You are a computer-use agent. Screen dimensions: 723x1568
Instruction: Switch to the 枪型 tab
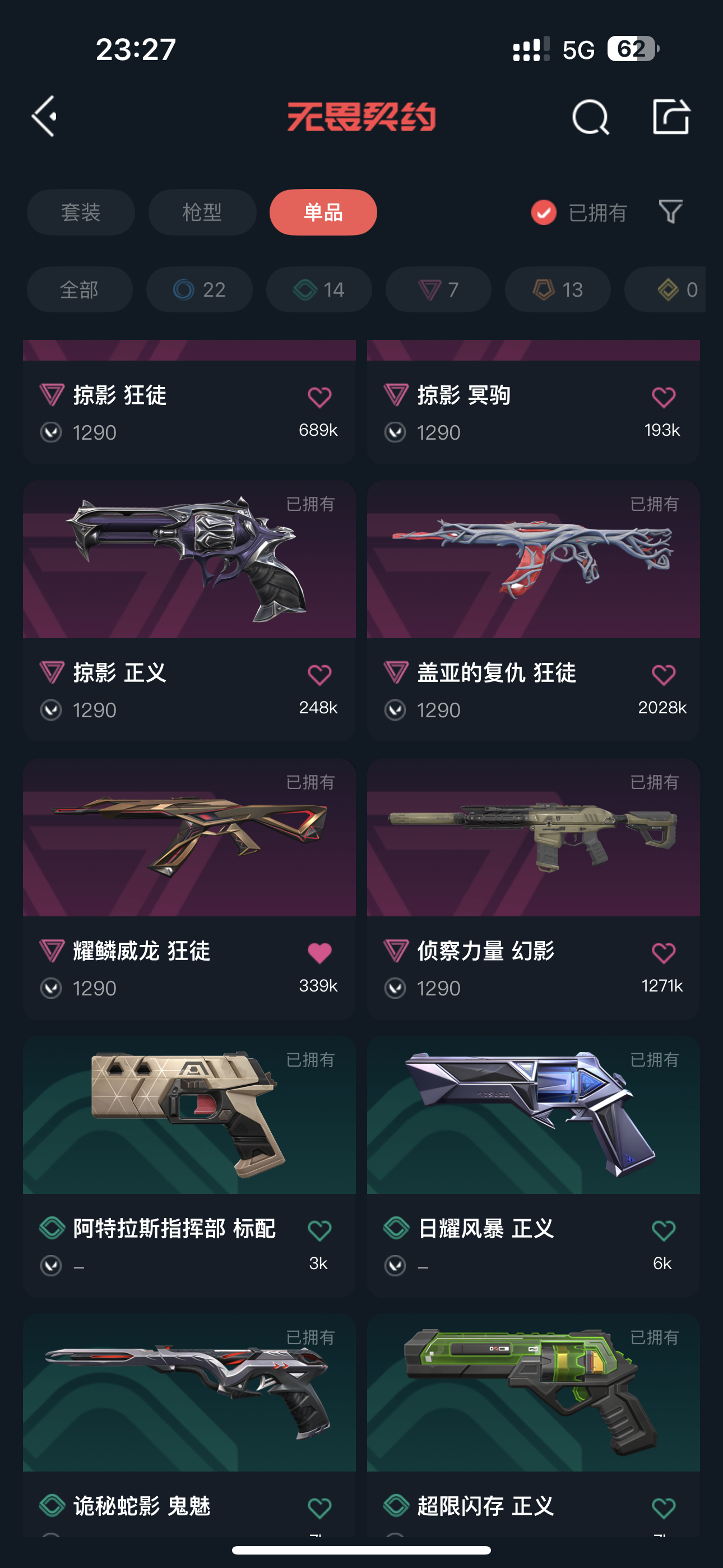point(202,213)
